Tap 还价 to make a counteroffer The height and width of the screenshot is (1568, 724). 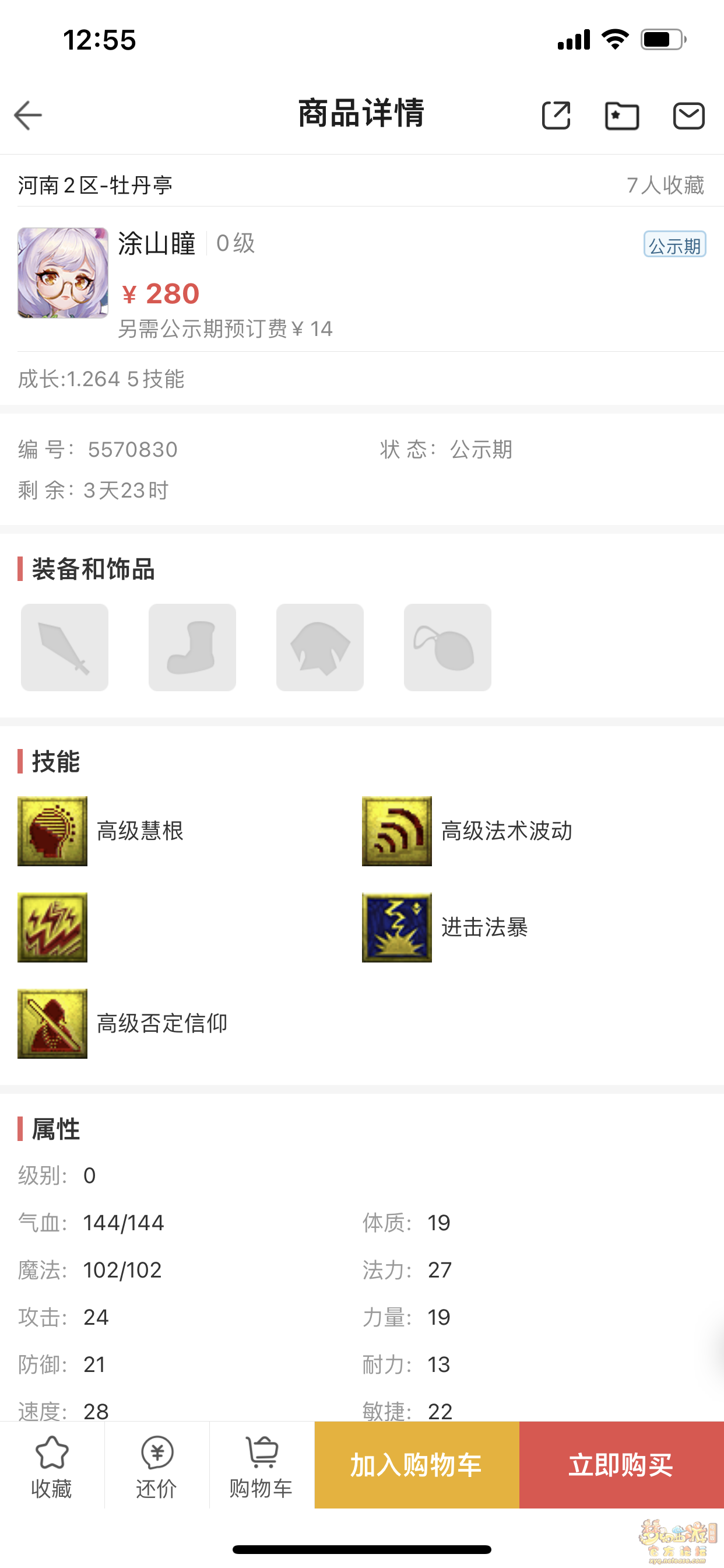click(157, 1466)
